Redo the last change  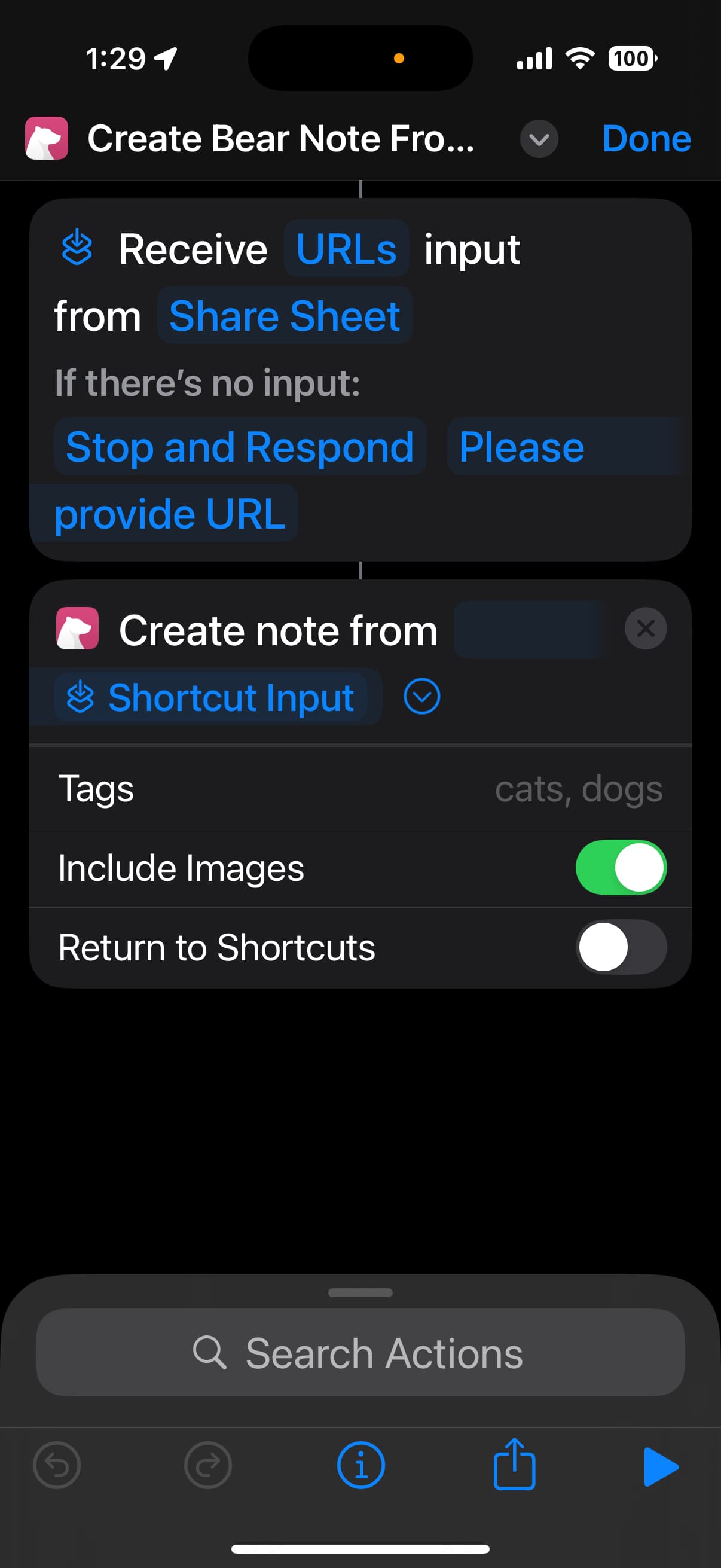point(207,1465)
